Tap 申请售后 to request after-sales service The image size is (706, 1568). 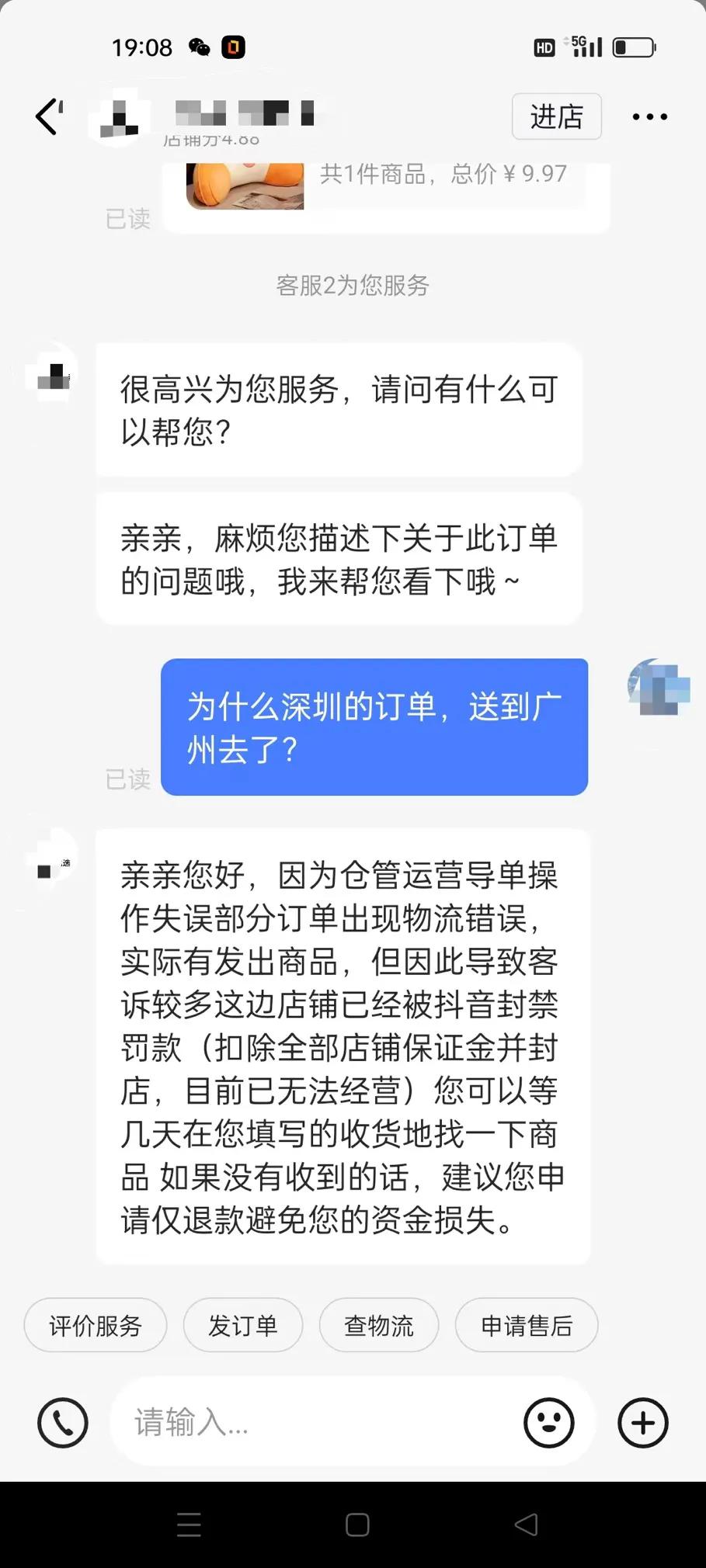pyautogui.click(x=527, y=1326)
